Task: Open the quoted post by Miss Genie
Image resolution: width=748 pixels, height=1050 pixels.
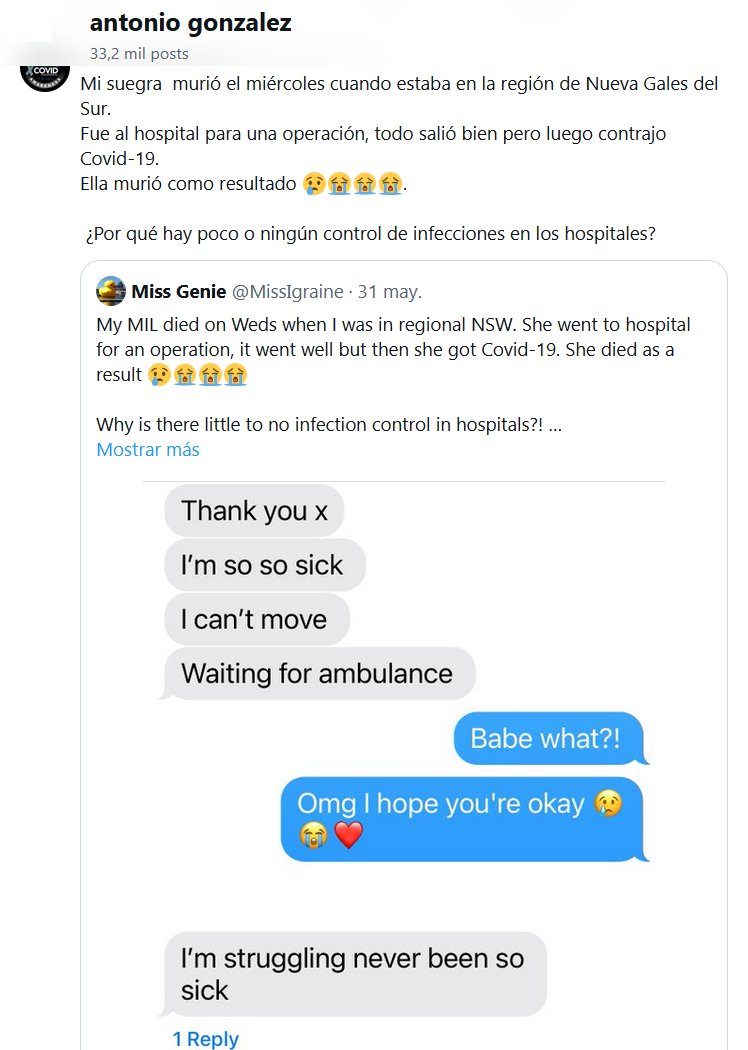Action: [x=400, y=350]
